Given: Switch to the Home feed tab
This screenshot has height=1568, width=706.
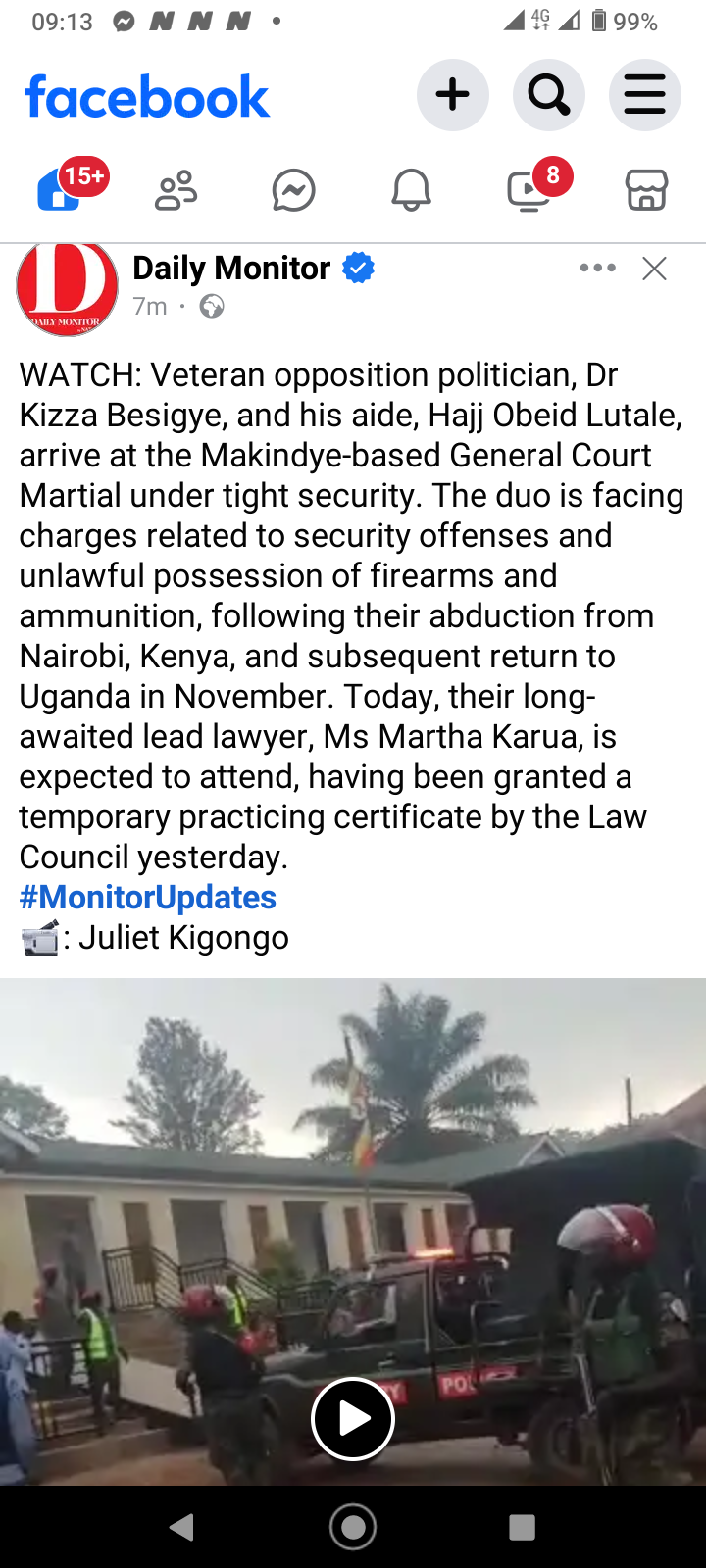Looking at the screenshot, I should pos(61,189).
